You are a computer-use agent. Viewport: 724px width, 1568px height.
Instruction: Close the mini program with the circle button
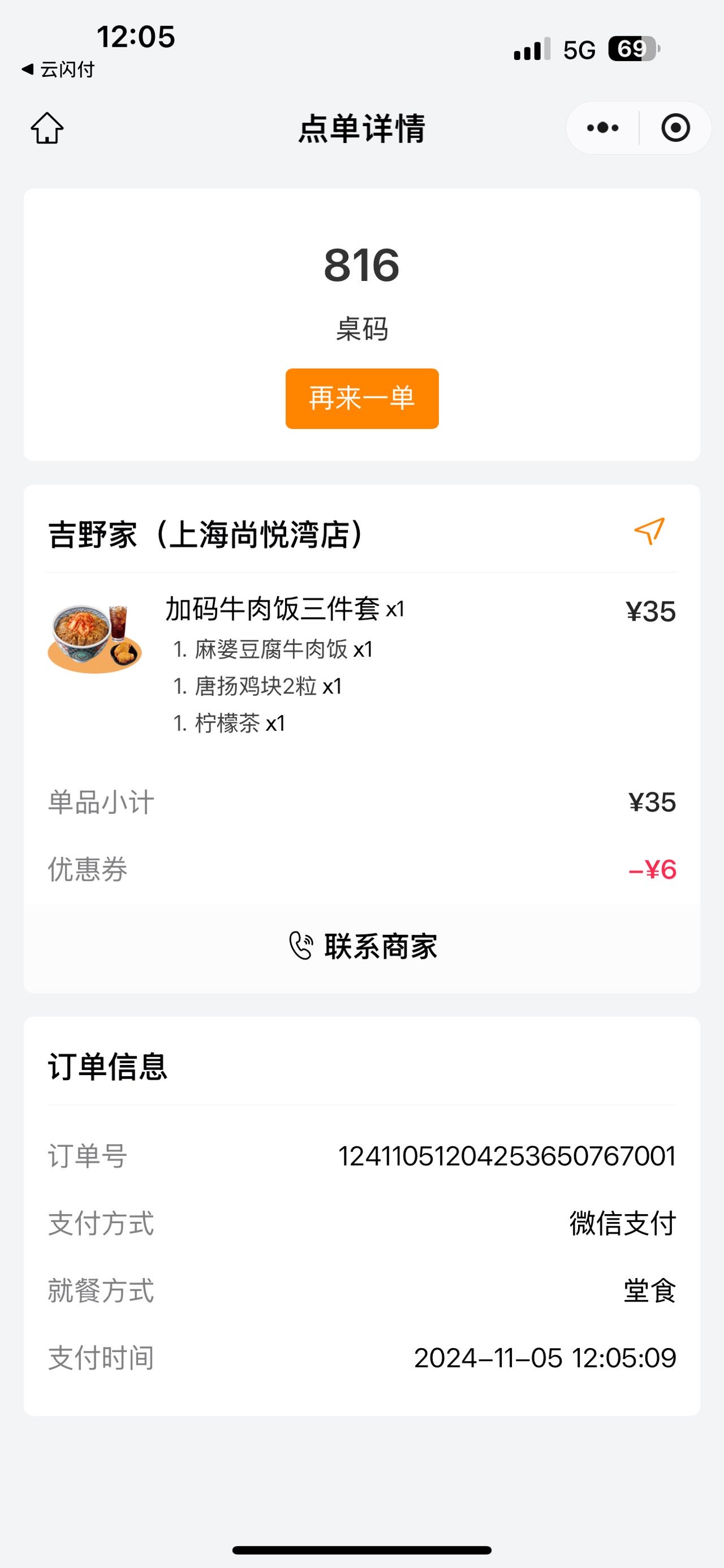pyautogui.click(x=675, y=128)
